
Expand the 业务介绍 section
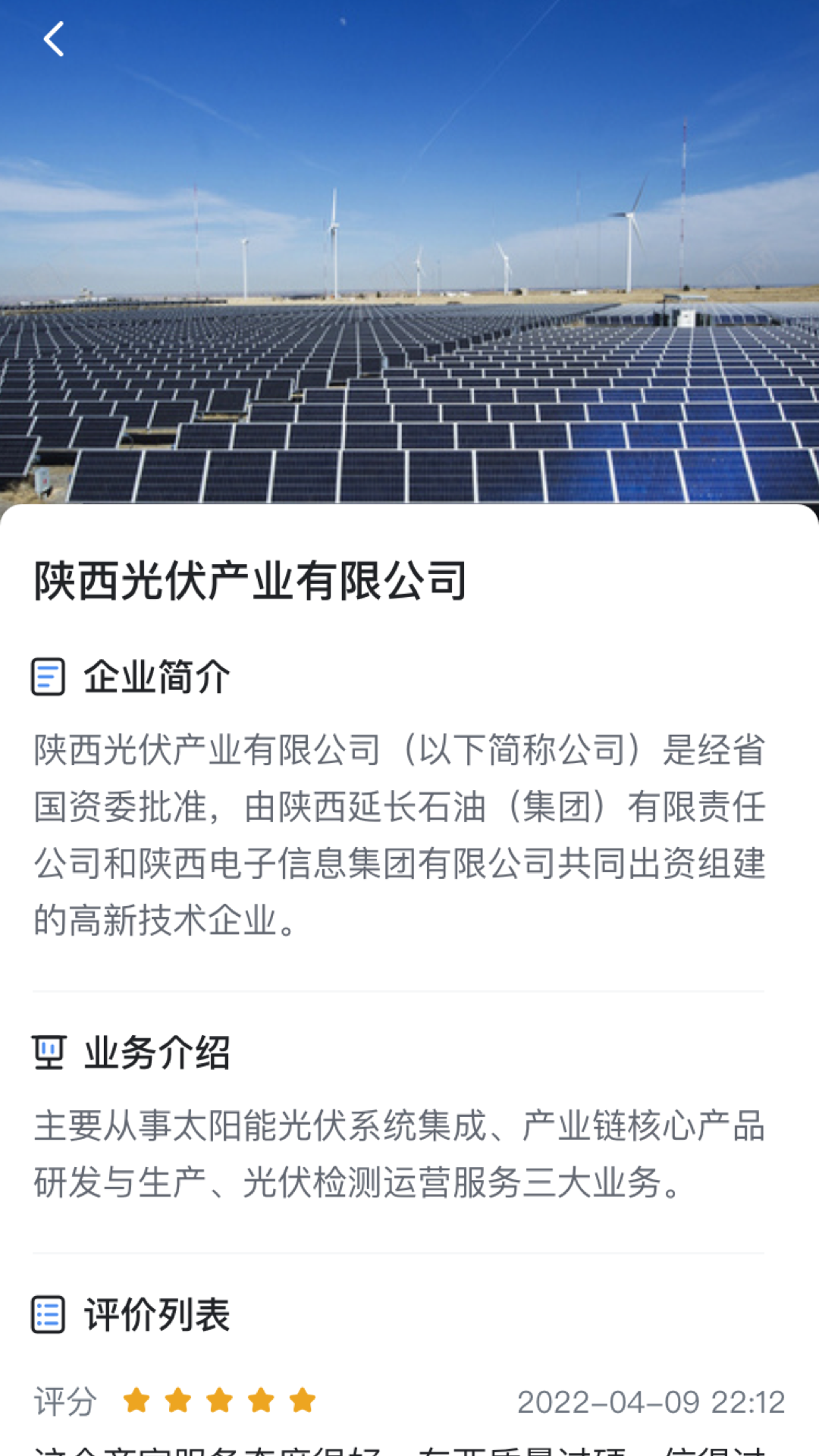[155, 1050]
